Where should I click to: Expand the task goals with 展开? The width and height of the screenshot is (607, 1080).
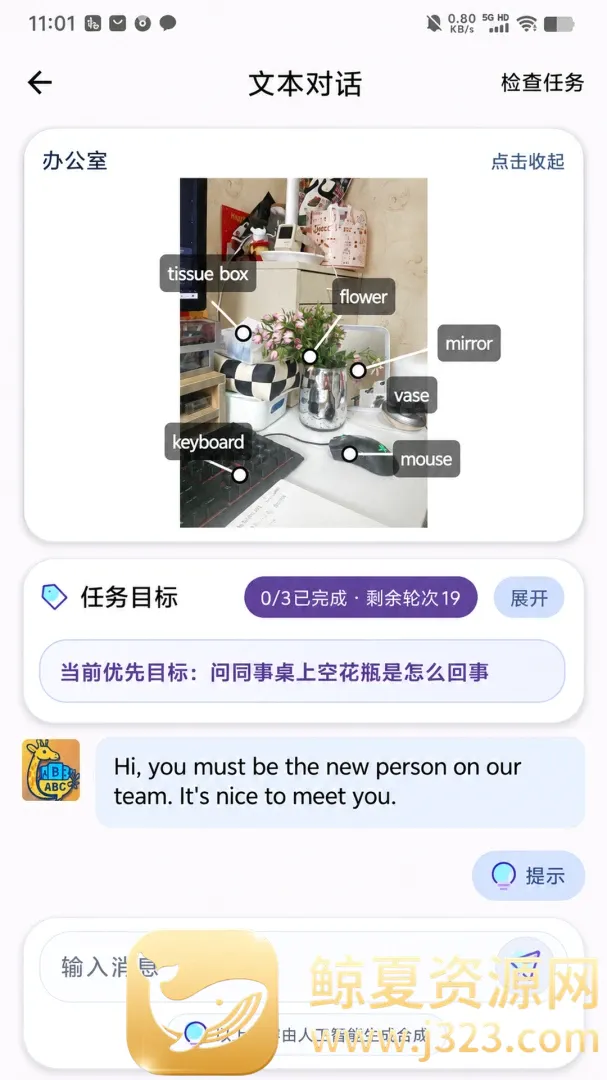pyautogui.click(x=528, y=598)
